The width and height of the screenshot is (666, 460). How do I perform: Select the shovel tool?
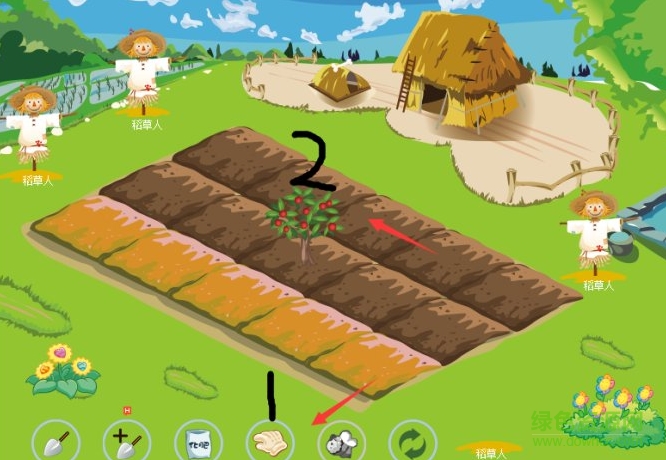pyautogui.click(x=57, y=441)
